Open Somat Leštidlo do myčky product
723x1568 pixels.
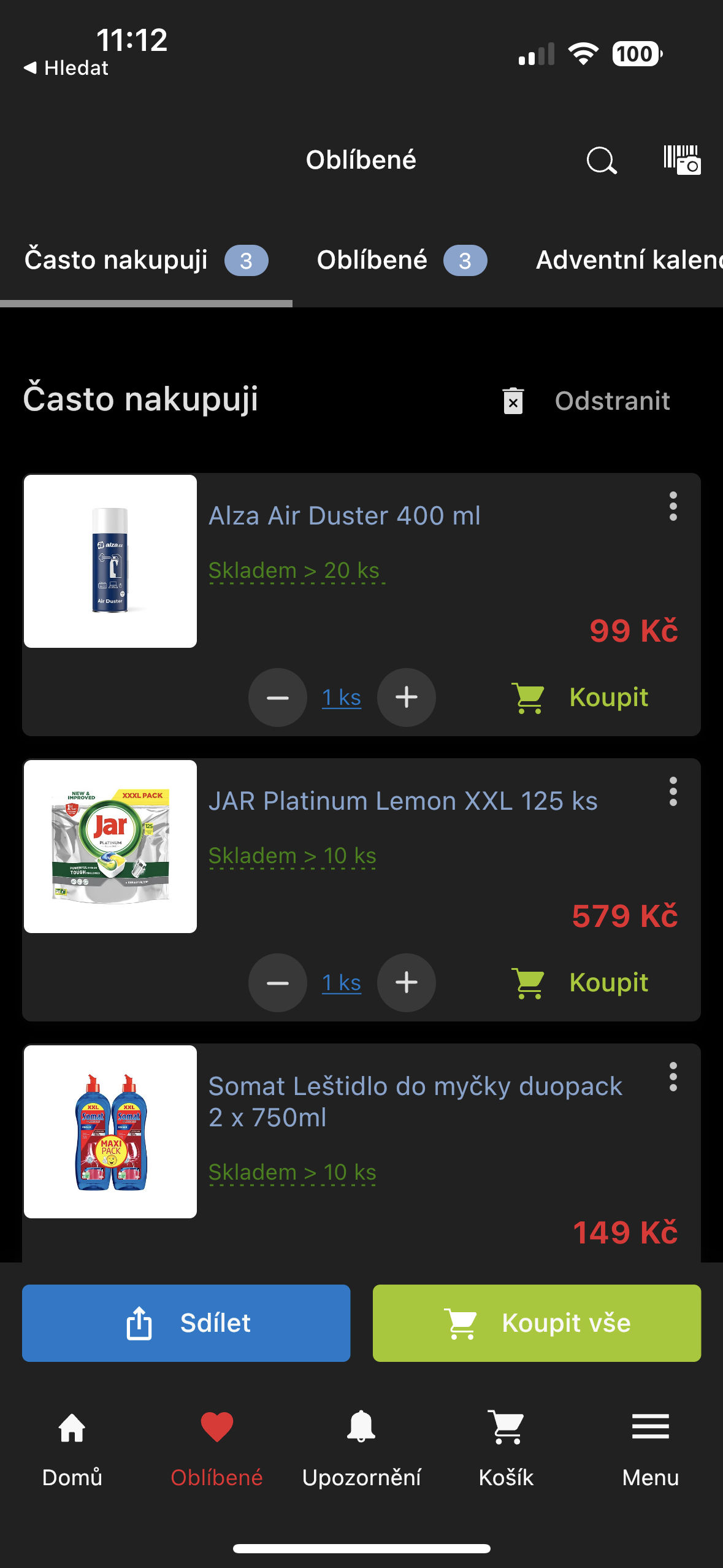click(x=415, y=1101)
